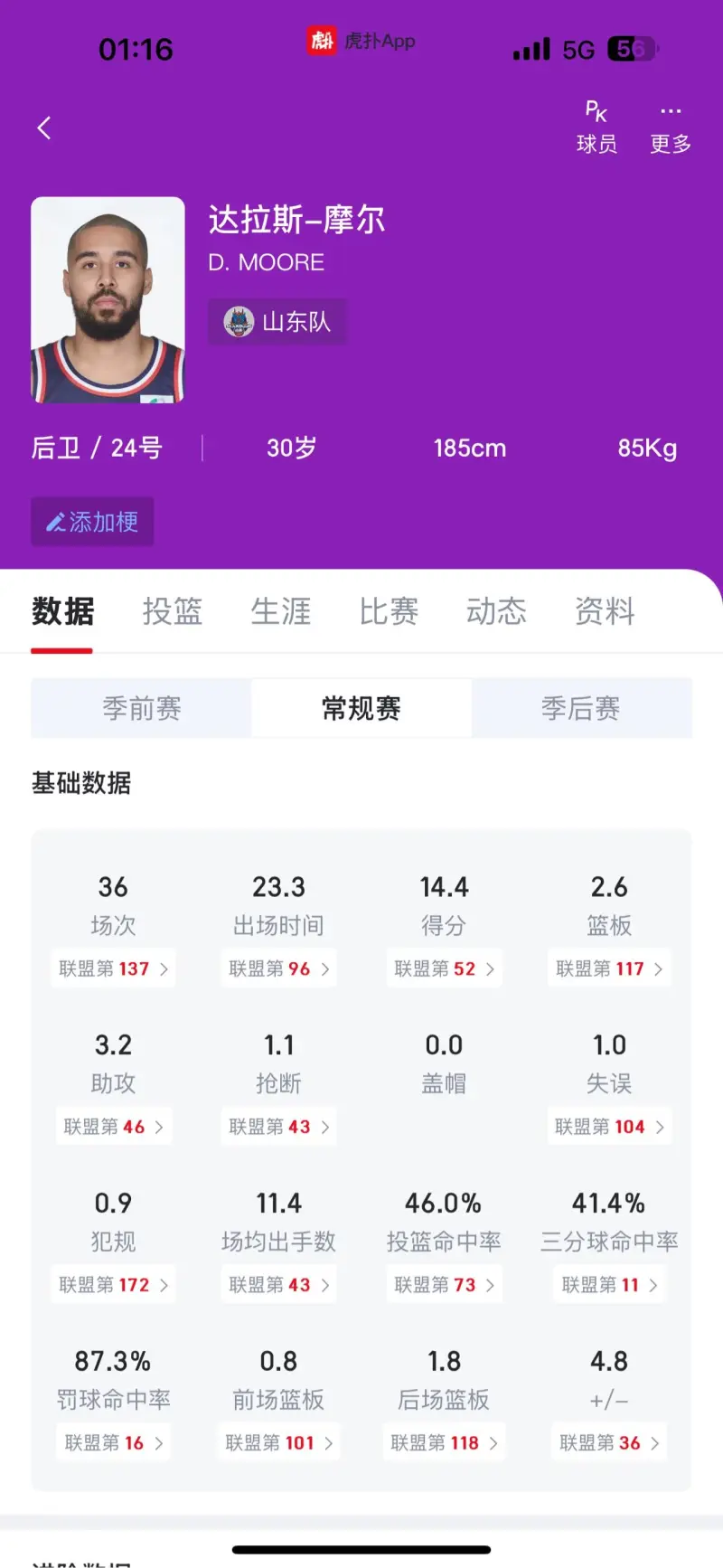Enlarge D. Moore's player photo
The height and width of the screenshot is (1568, 723).
click(x=108, y=300)
